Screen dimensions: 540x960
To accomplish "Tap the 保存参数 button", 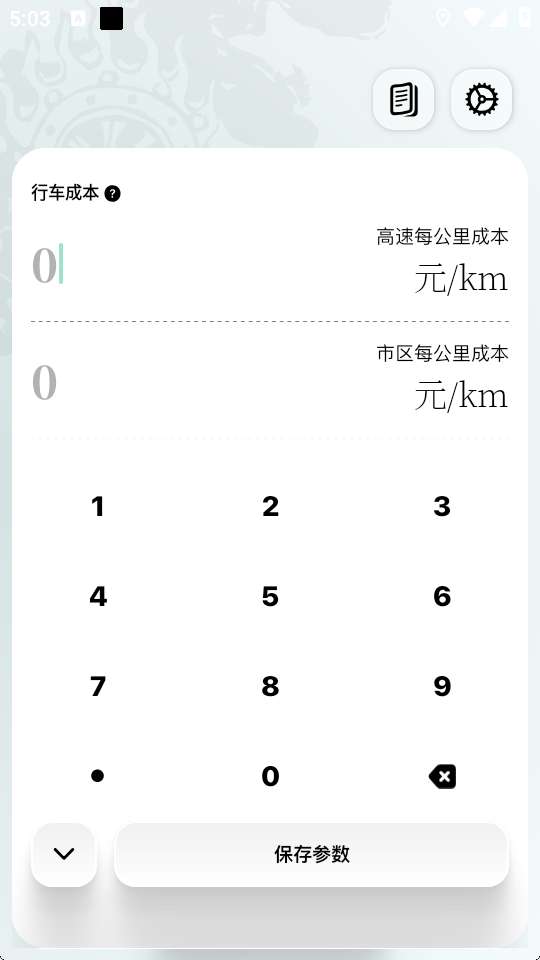I will [x=312, y=854].
